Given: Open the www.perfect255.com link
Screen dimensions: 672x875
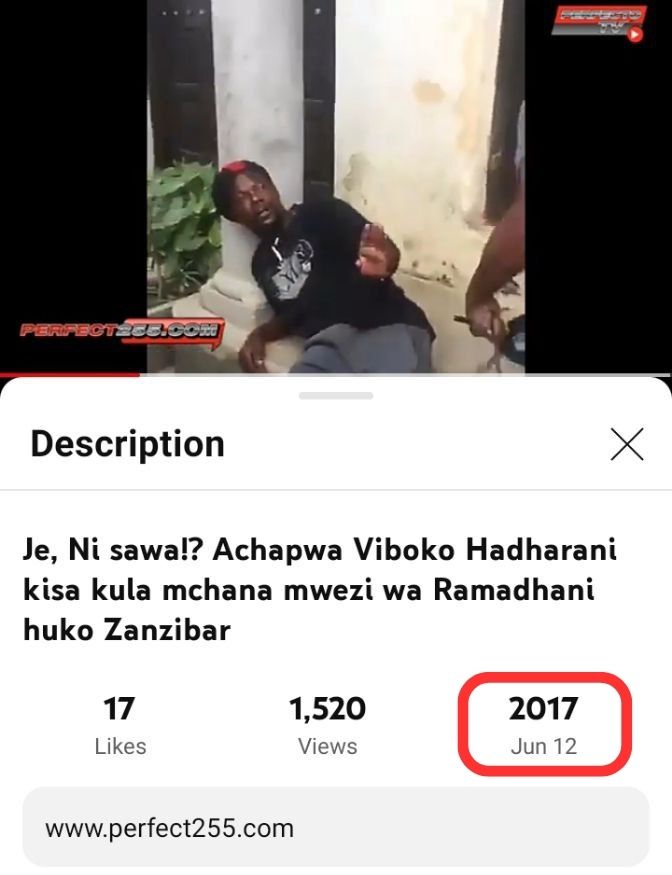Looking at the screenshot, I should (170, 828).
